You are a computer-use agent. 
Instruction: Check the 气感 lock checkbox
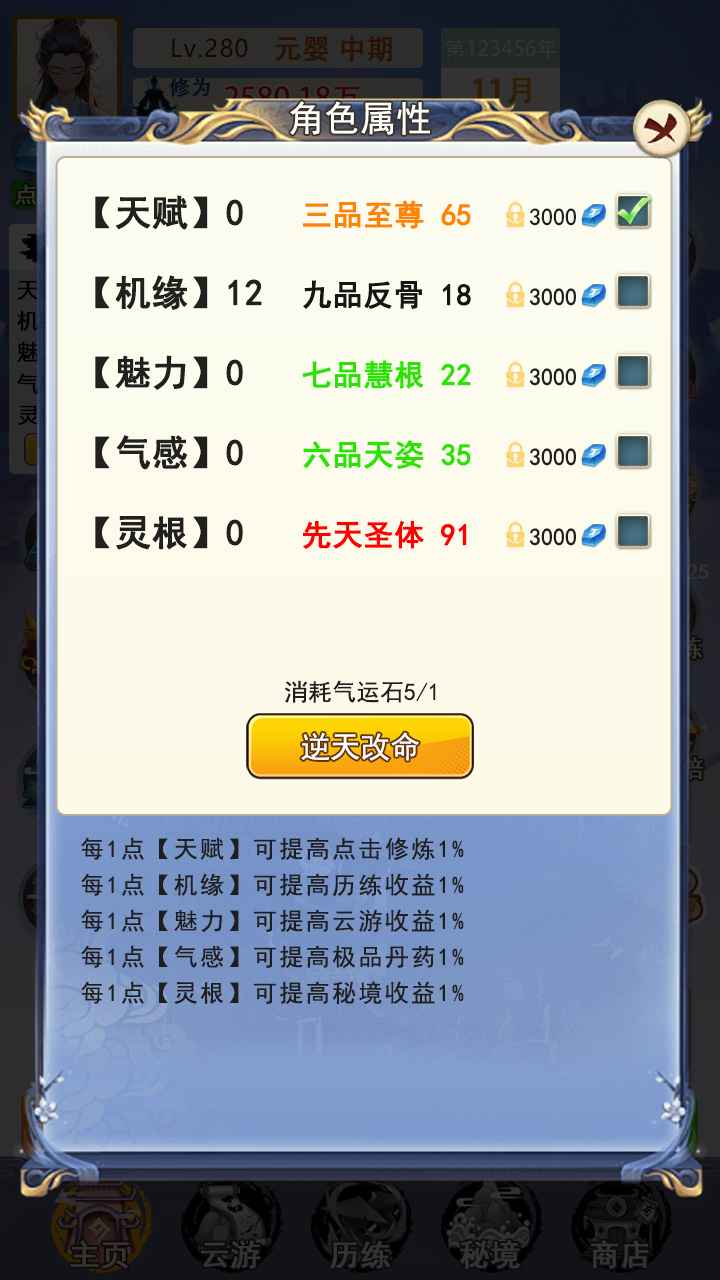pos(633,452)
